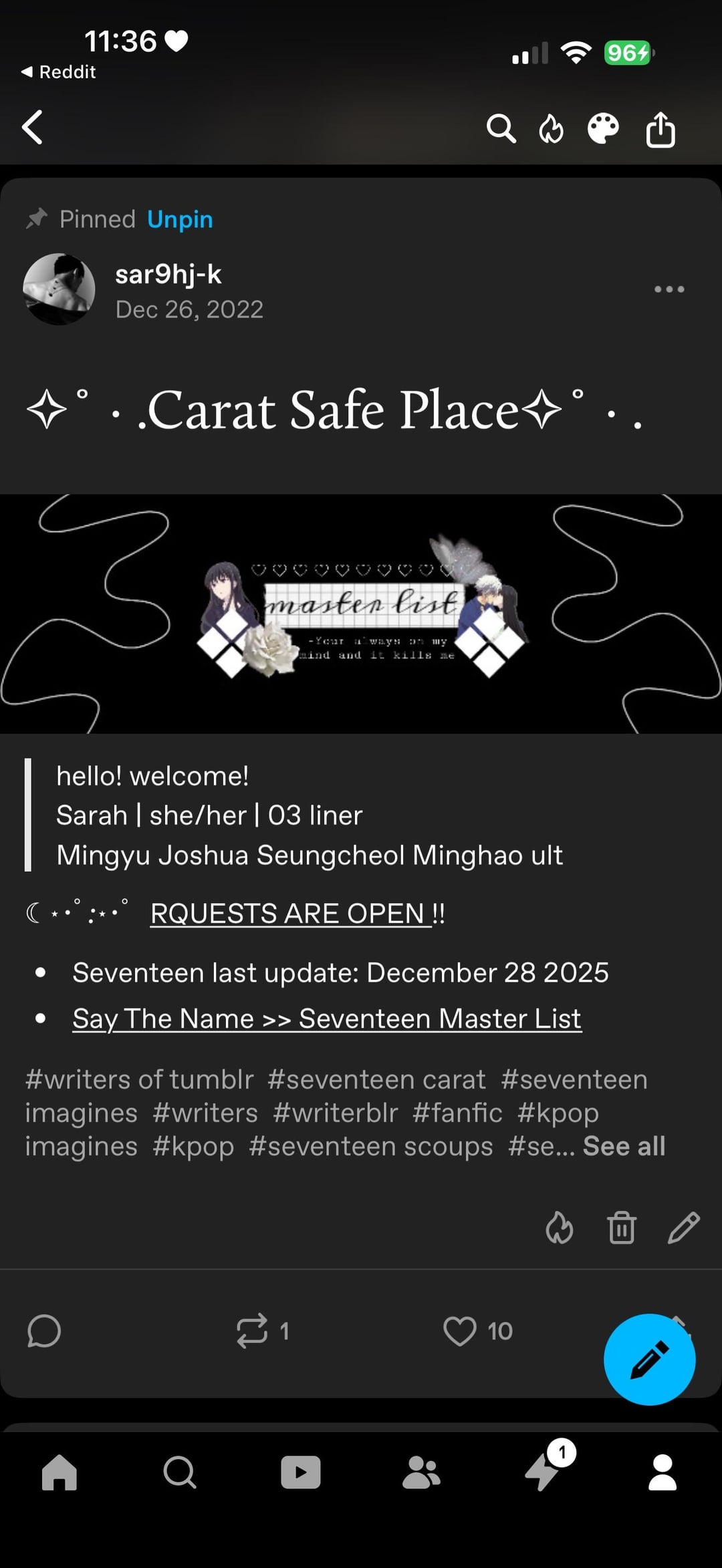This screenshot has height=1568, width=722.
Task: Share the blog using the top-right icon
Action: 660,128
